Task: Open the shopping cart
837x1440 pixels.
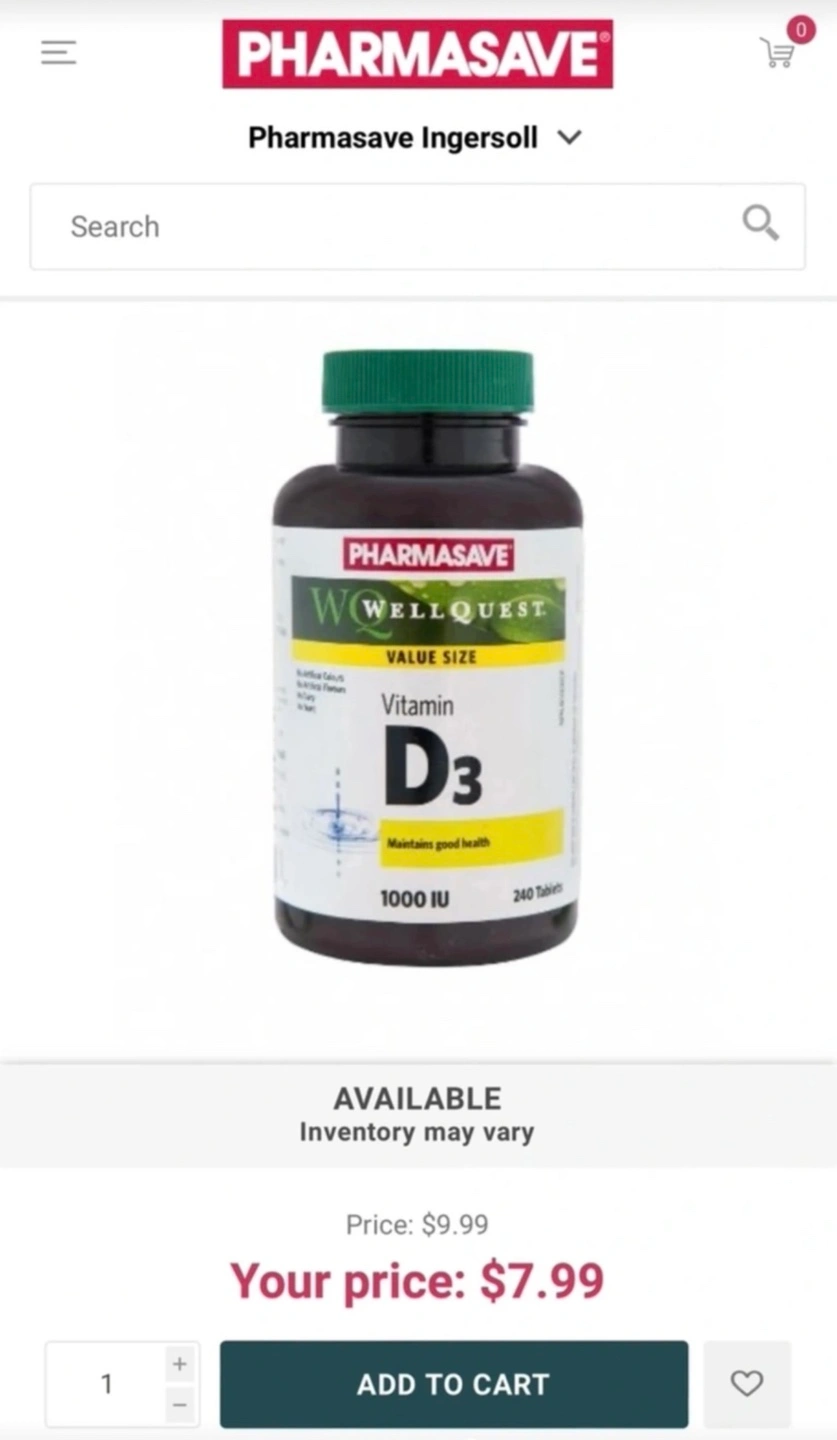Action: [778, 52]
